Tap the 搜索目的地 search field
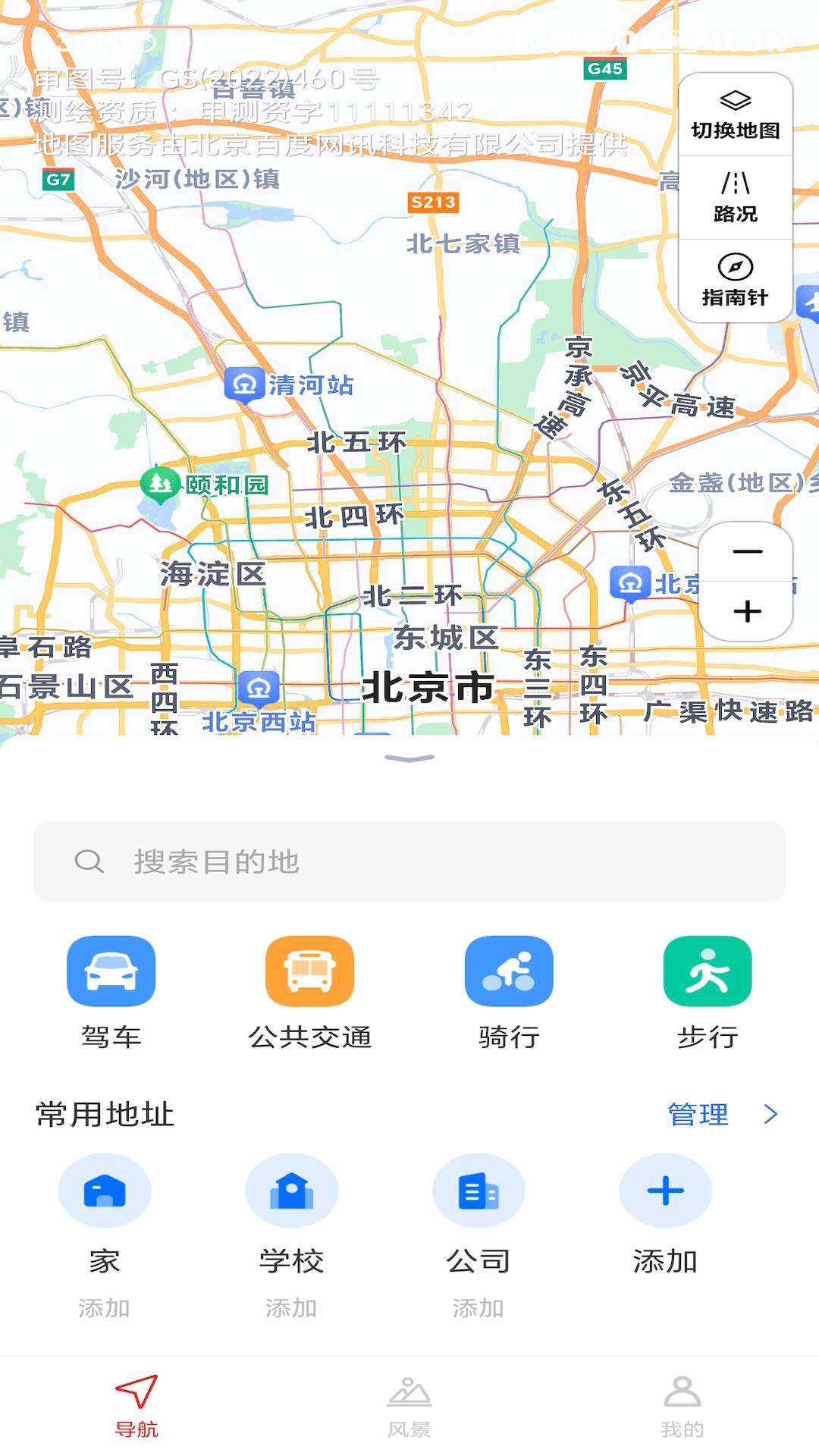The height and width of the screenshot is (1456, 819). [409, 861]
